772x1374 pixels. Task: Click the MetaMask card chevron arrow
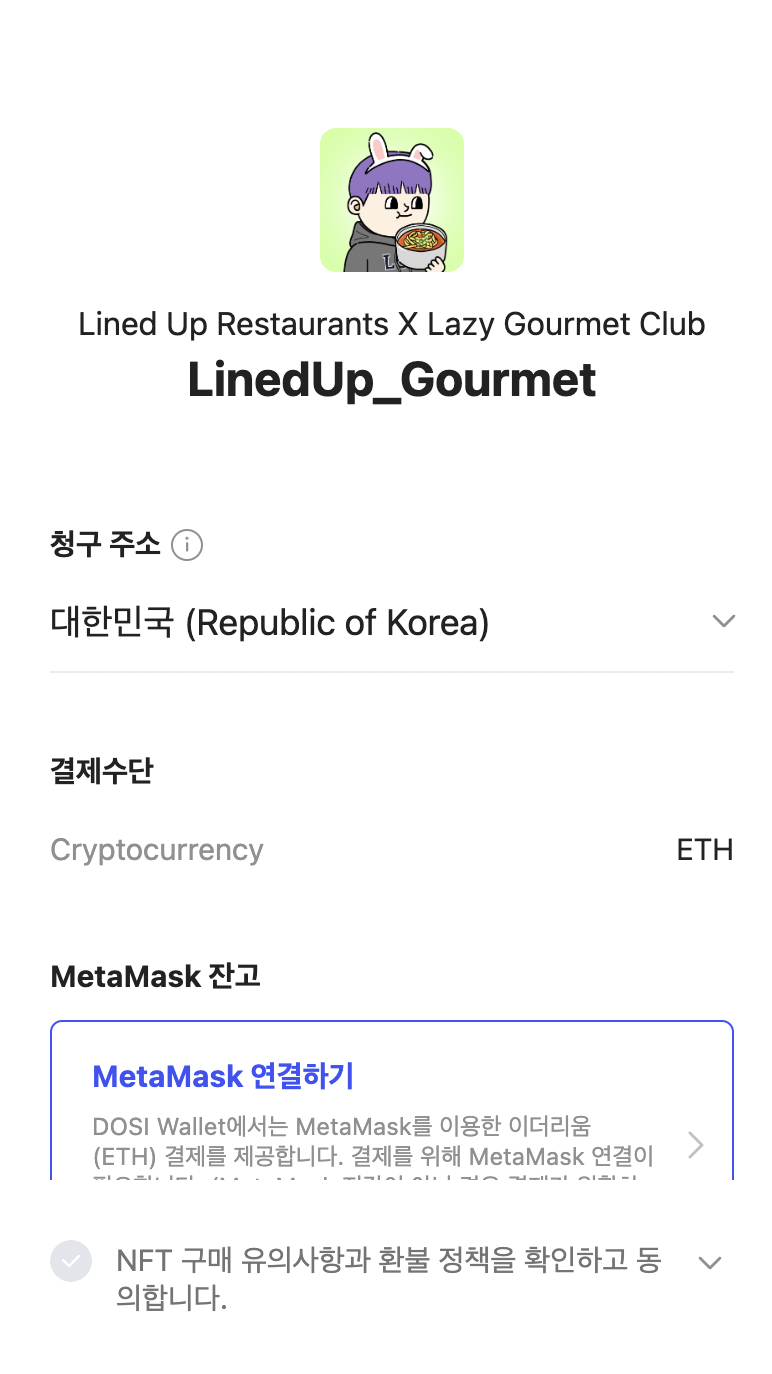pyautogui.click(x=695, y=1144)
